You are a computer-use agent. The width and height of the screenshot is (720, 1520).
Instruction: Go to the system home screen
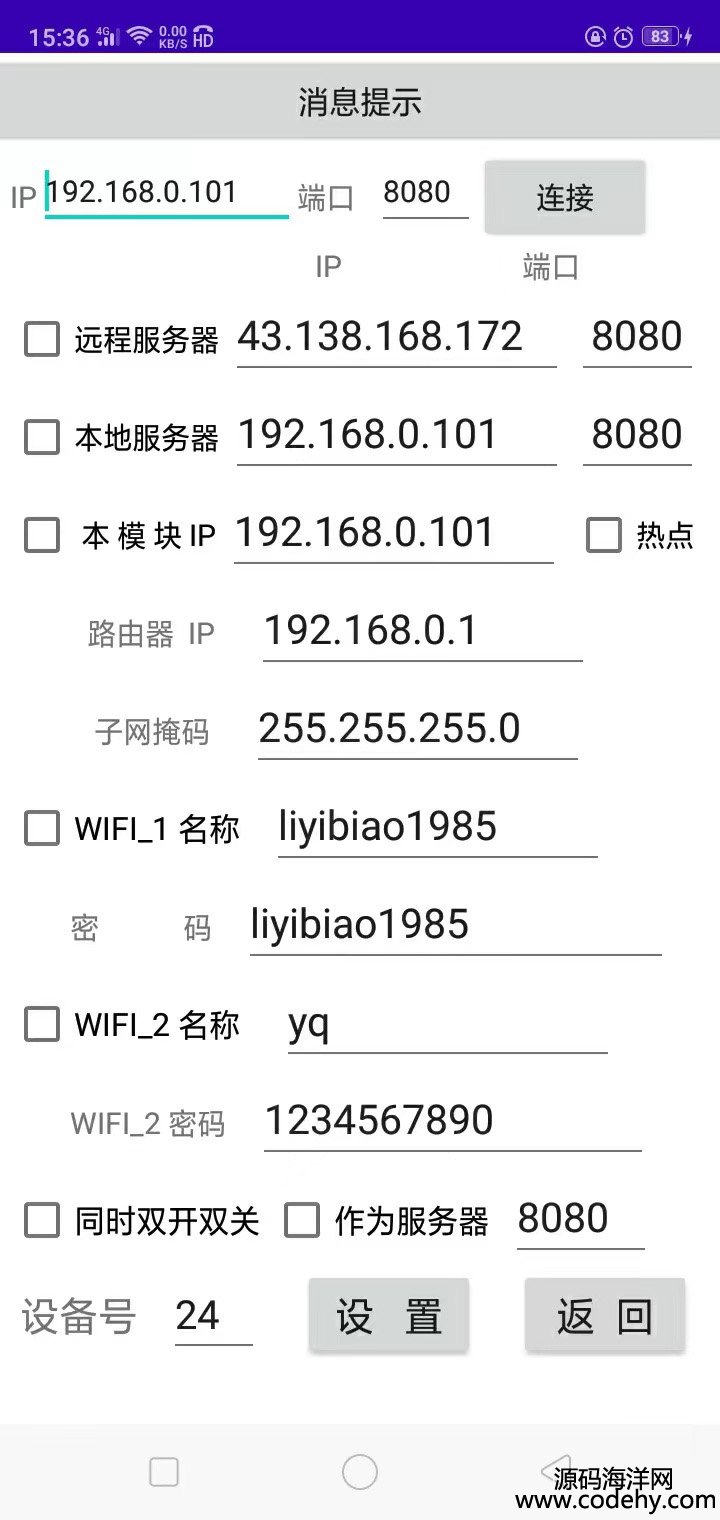click(x=360, y=1472)
